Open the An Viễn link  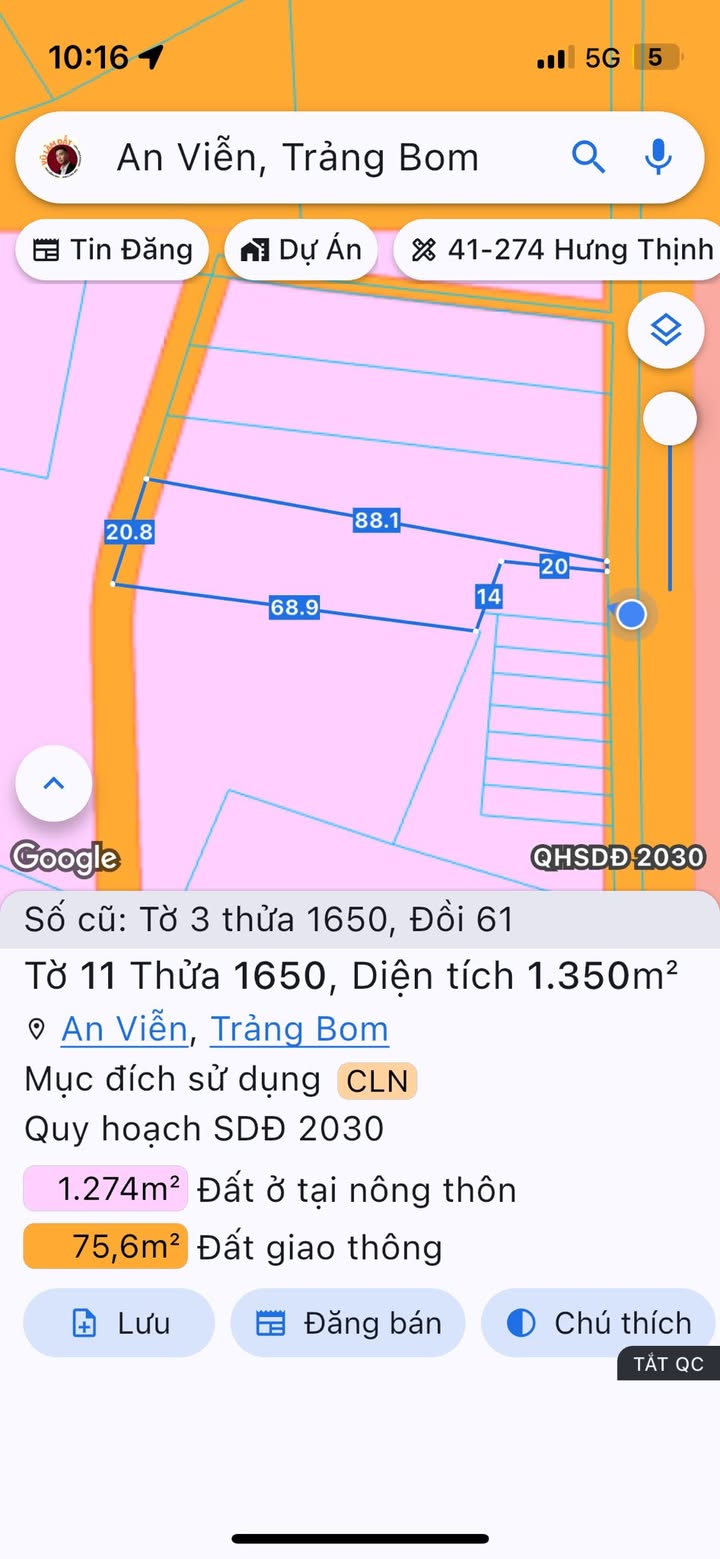click(124, 1028)
